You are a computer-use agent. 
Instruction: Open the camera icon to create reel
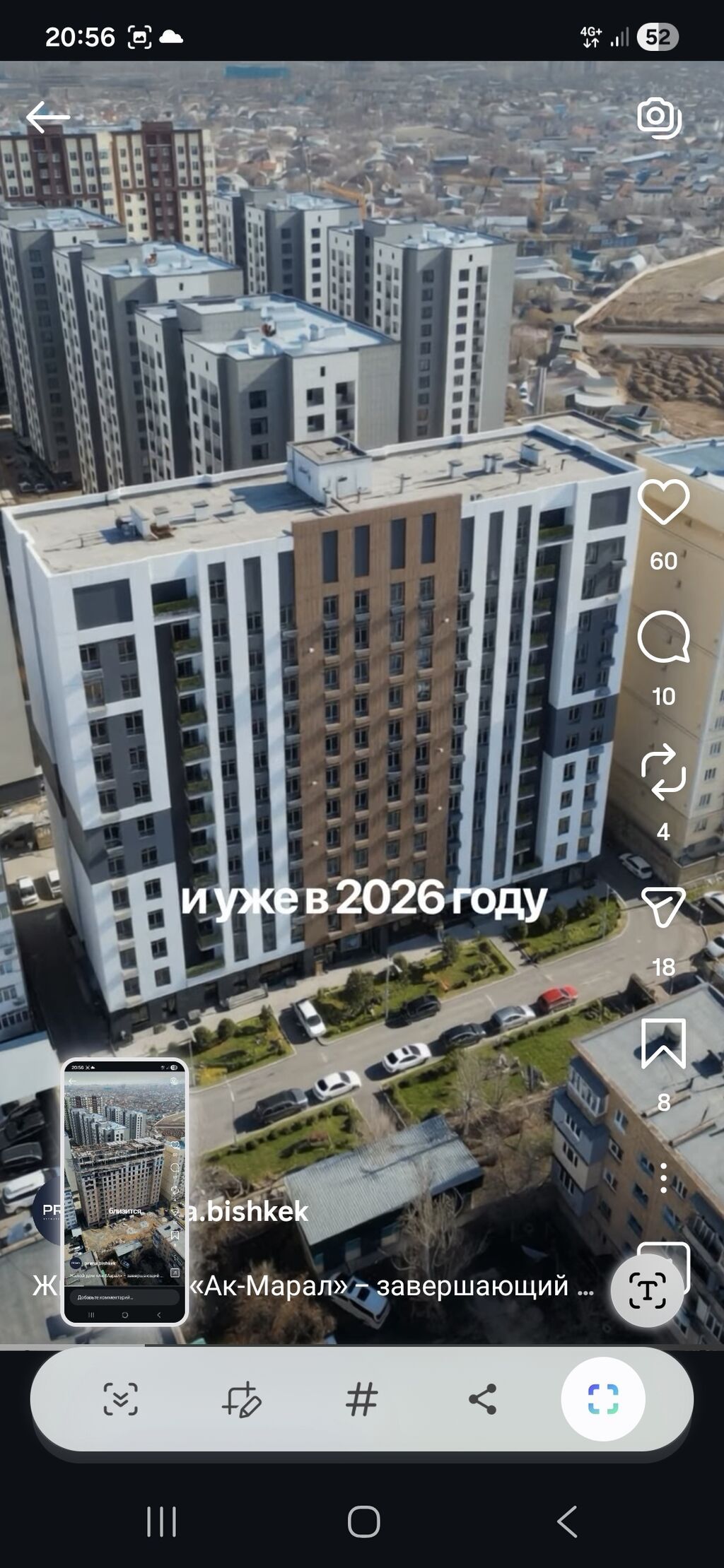pyautogui.click(x=659, y=117)
